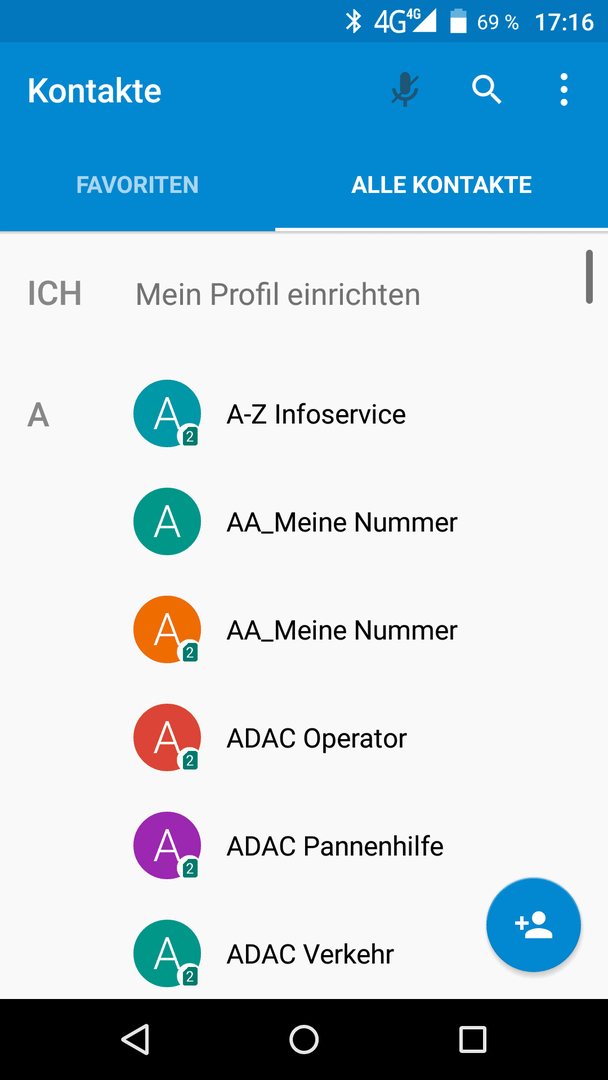Open AA_Meine Nummer with orange avatar
This screenshot has width=608, height=1080.
click(304, 630)
